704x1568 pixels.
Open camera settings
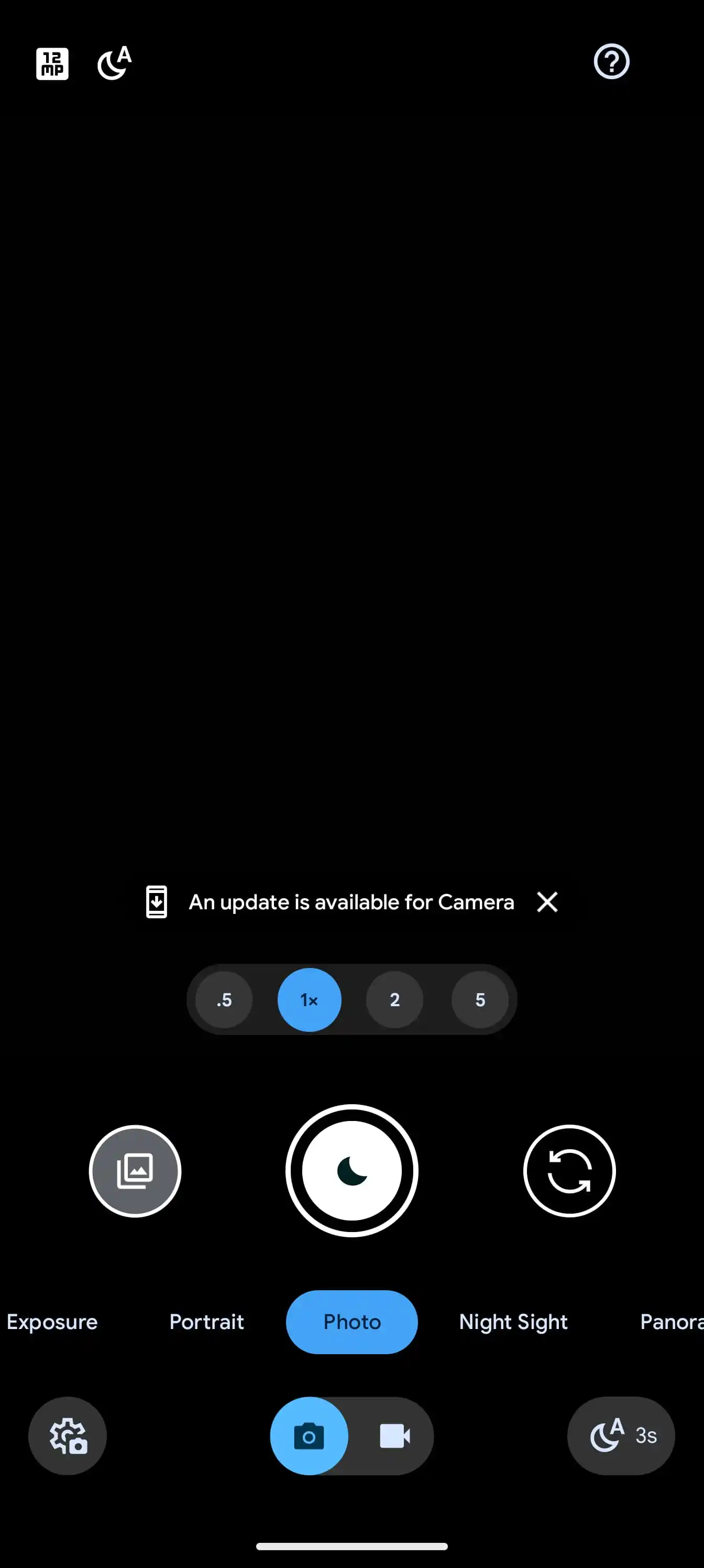[67, 1436]
